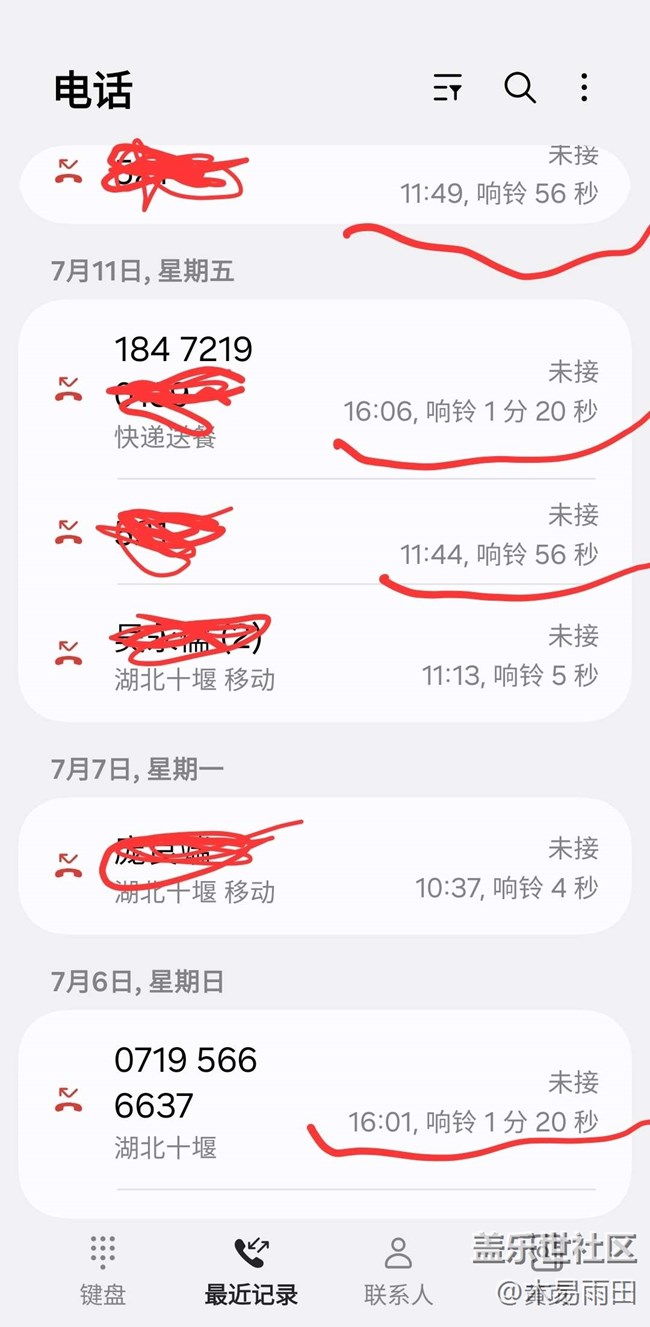Open the 11:44 missed call entry
Viewport: 650px width, 1327px height.
point(325,532)
